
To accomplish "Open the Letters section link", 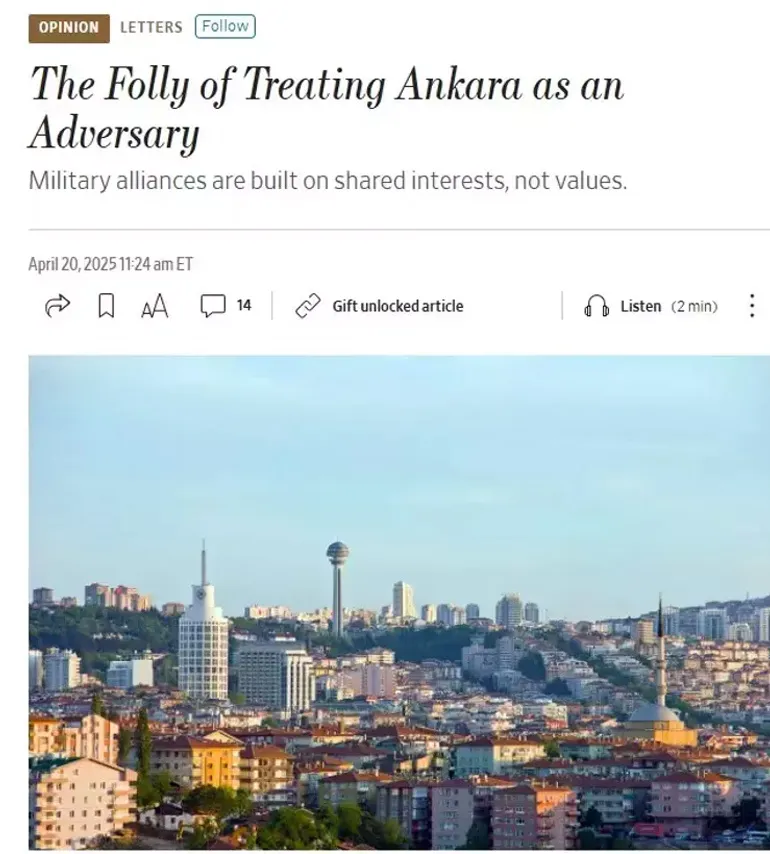I will [151, 27].
